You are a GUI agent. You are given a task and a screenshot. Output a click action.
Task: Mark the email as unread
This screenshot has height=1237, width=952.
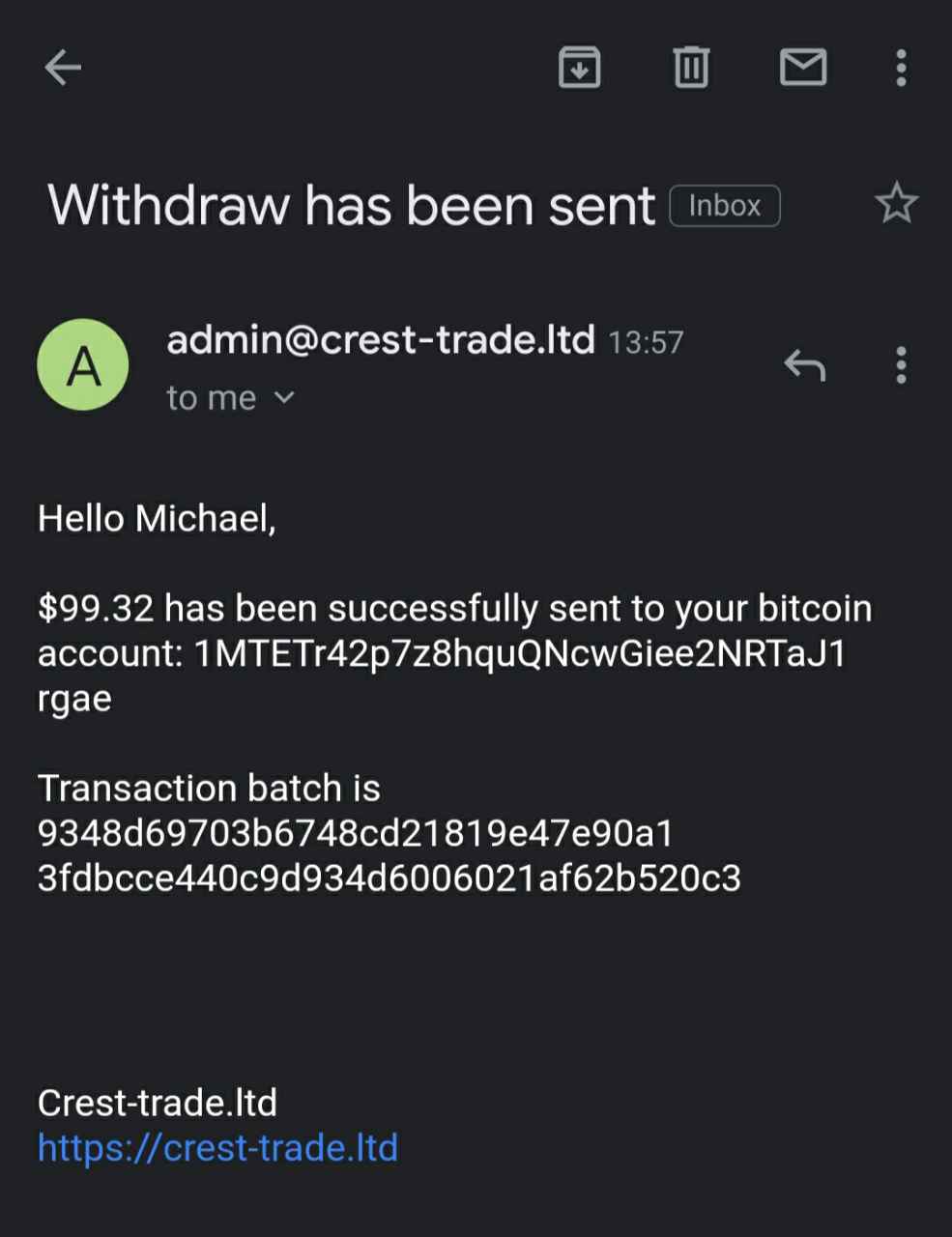(803, 68)
